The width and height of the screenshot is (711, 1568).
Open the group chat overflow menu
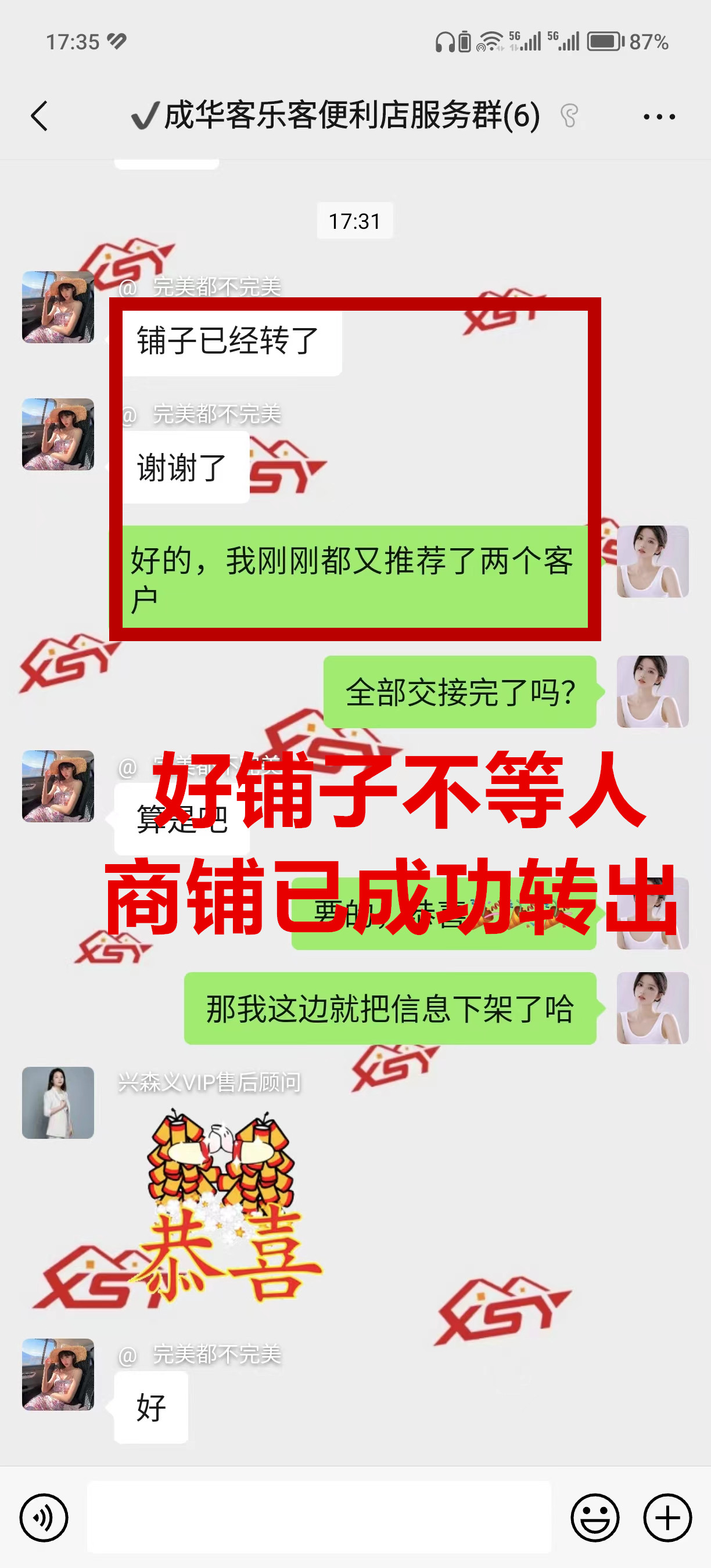coord(659,116)
